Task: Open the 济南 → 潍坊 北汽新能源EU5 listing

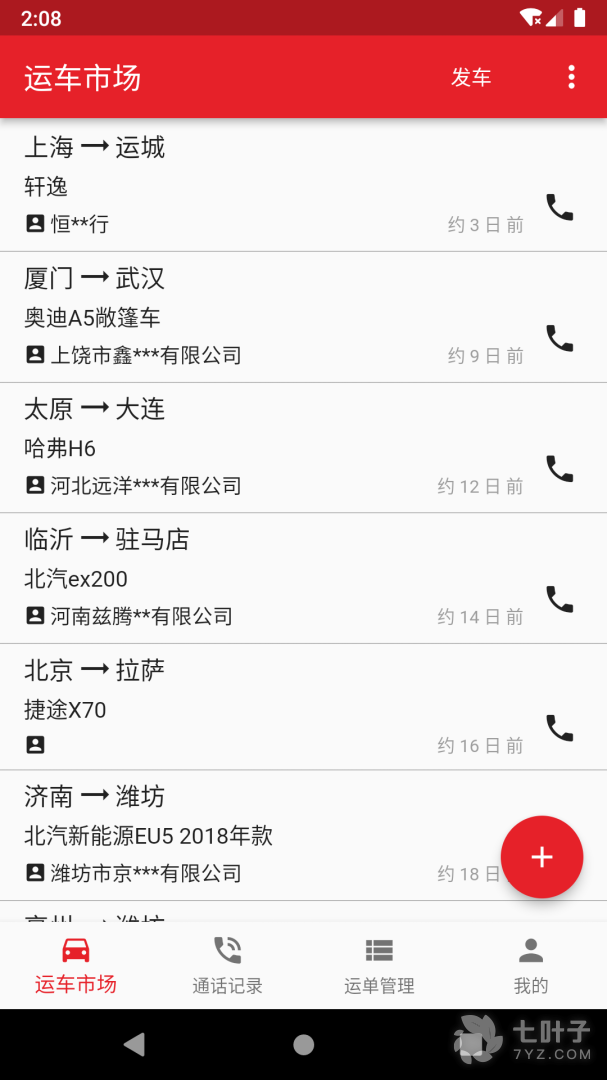Action: (x=250, y=835)
